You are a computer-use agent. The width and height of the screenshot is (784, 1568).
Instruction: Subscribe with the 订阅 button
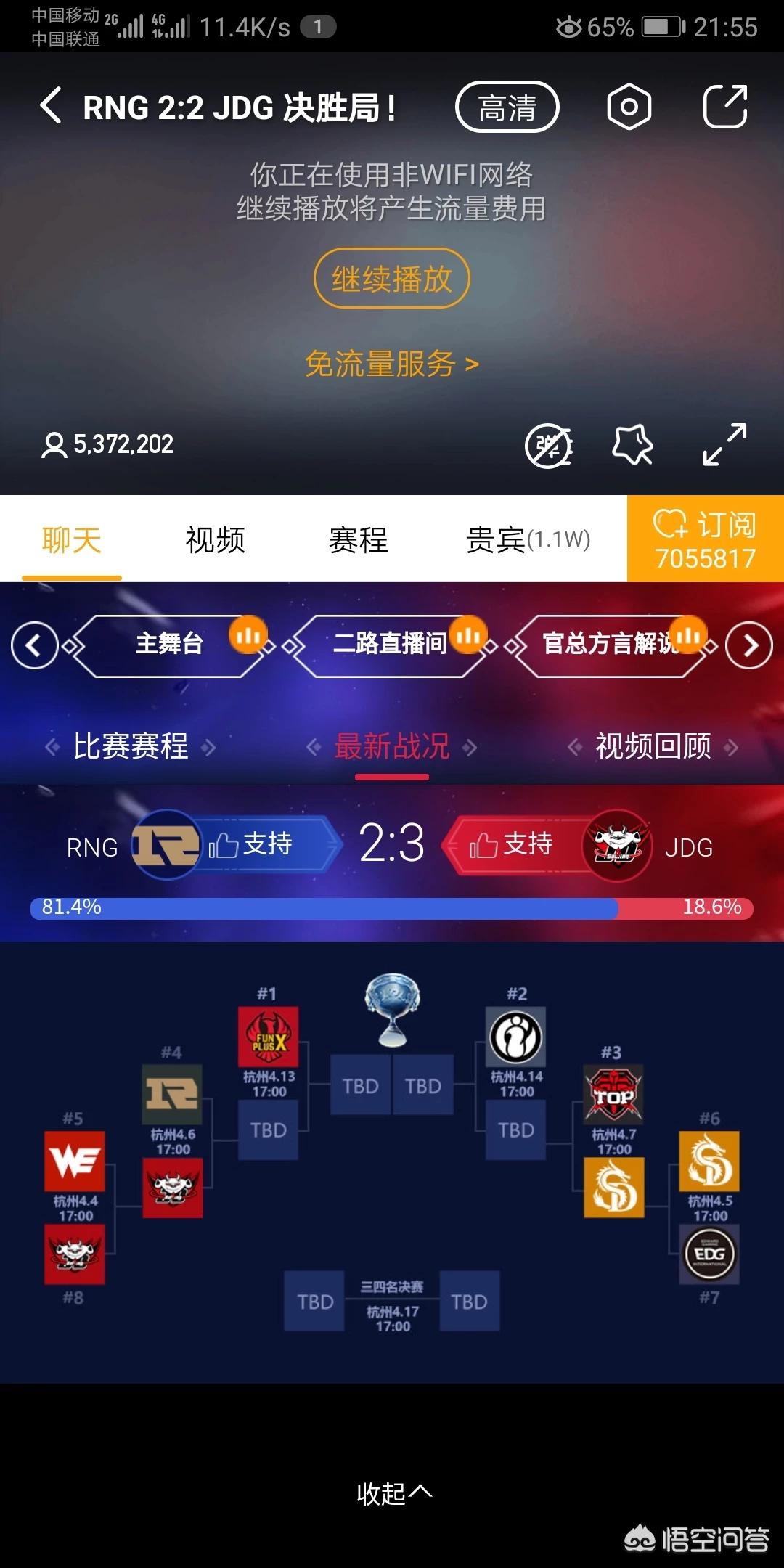coord(705,539)
